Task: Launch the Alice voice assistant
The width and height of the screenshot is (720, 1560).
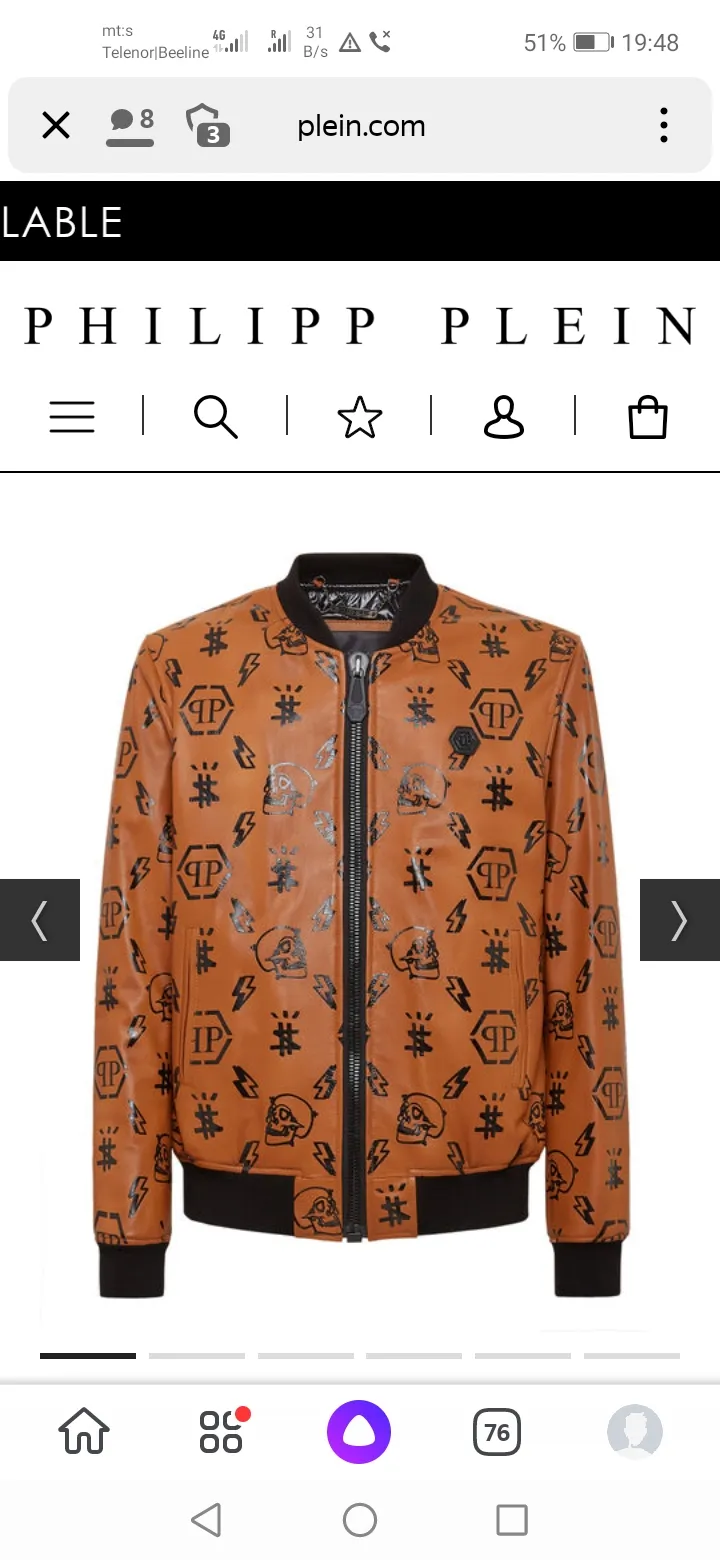Action: 359,1432
